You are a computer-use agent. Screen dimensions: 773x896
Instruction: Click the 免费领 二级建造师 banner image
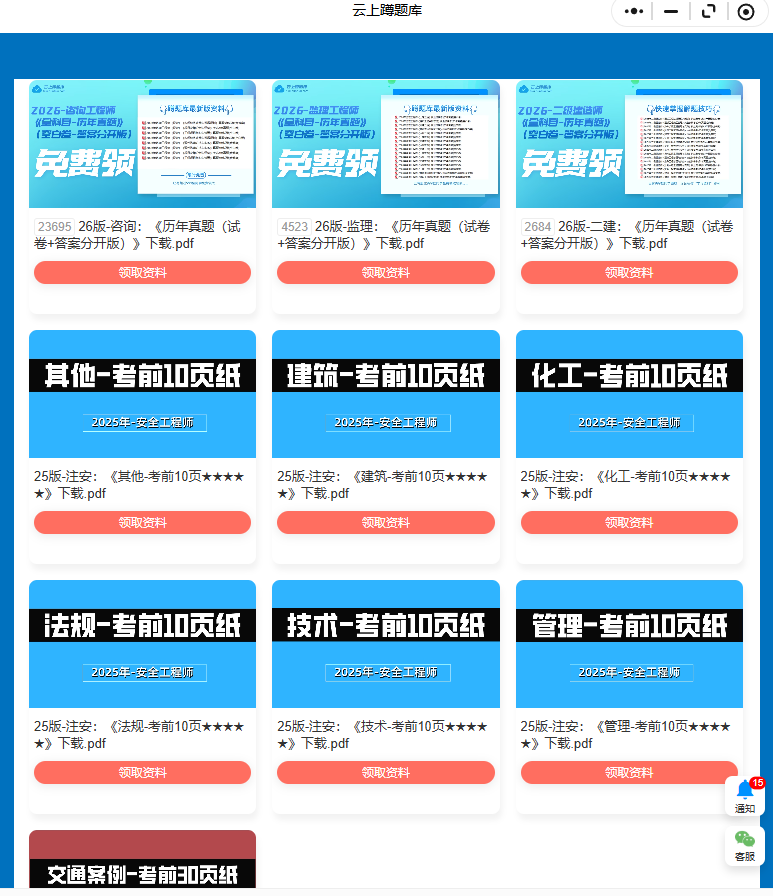629,143
